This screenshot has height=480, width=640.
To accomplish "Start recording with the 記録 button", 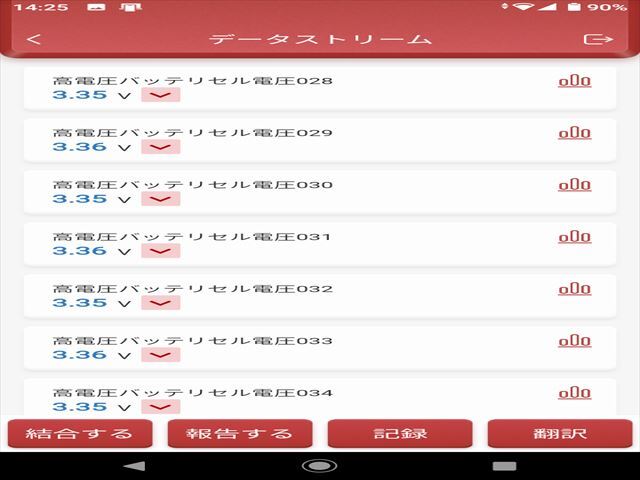I will coord(400,433).
